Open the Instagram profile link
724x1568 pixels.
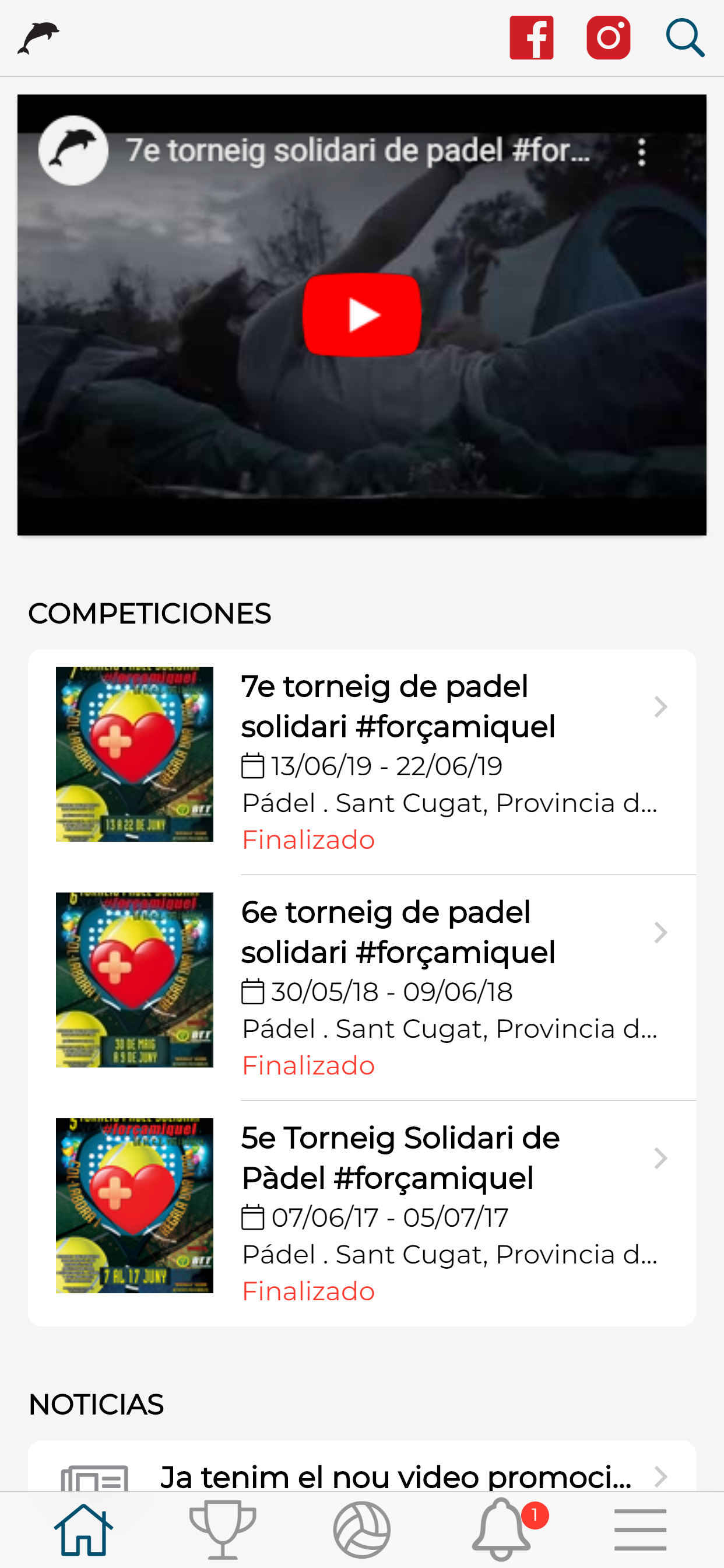pyautogui.click(x=608, y=38)
